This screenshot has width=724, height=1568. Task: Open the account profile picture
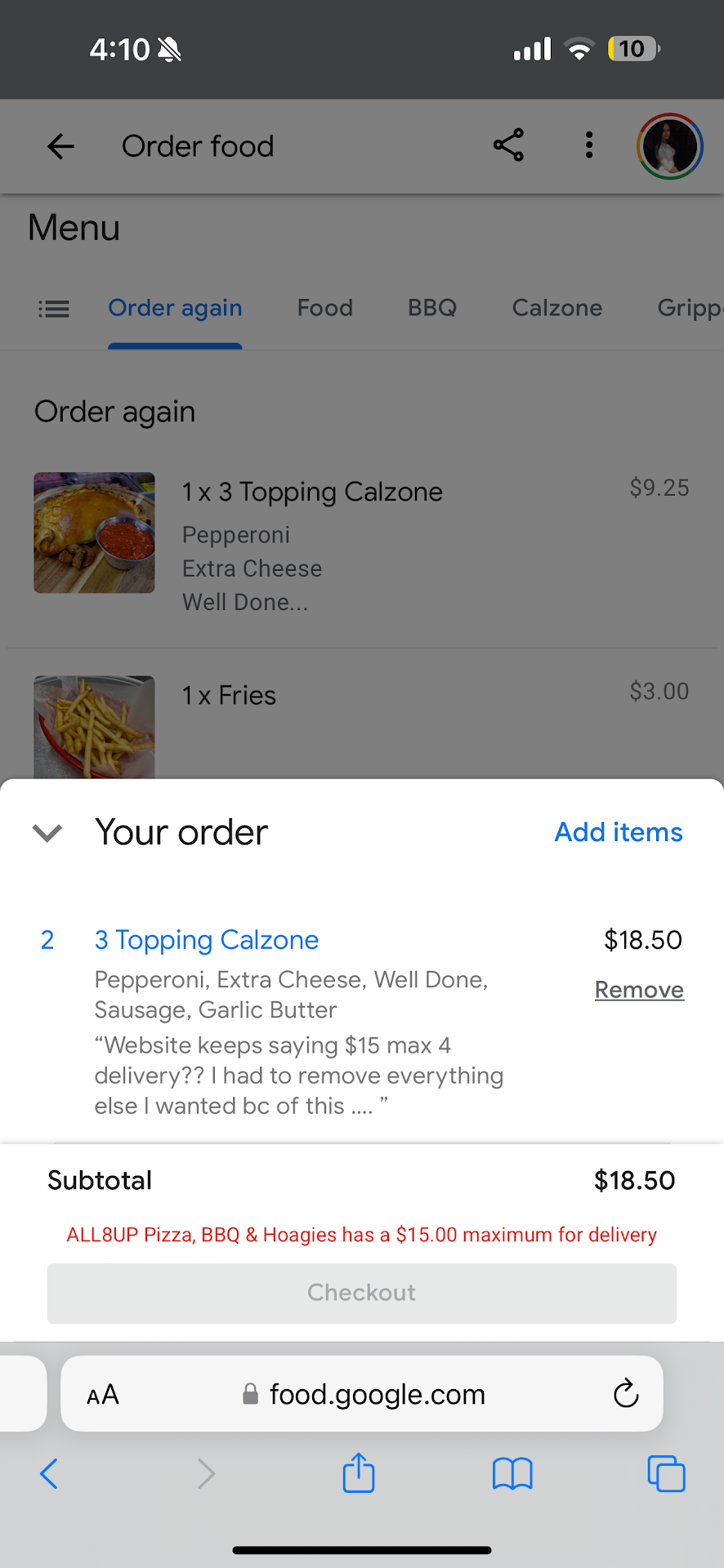(x=669, y=146)
